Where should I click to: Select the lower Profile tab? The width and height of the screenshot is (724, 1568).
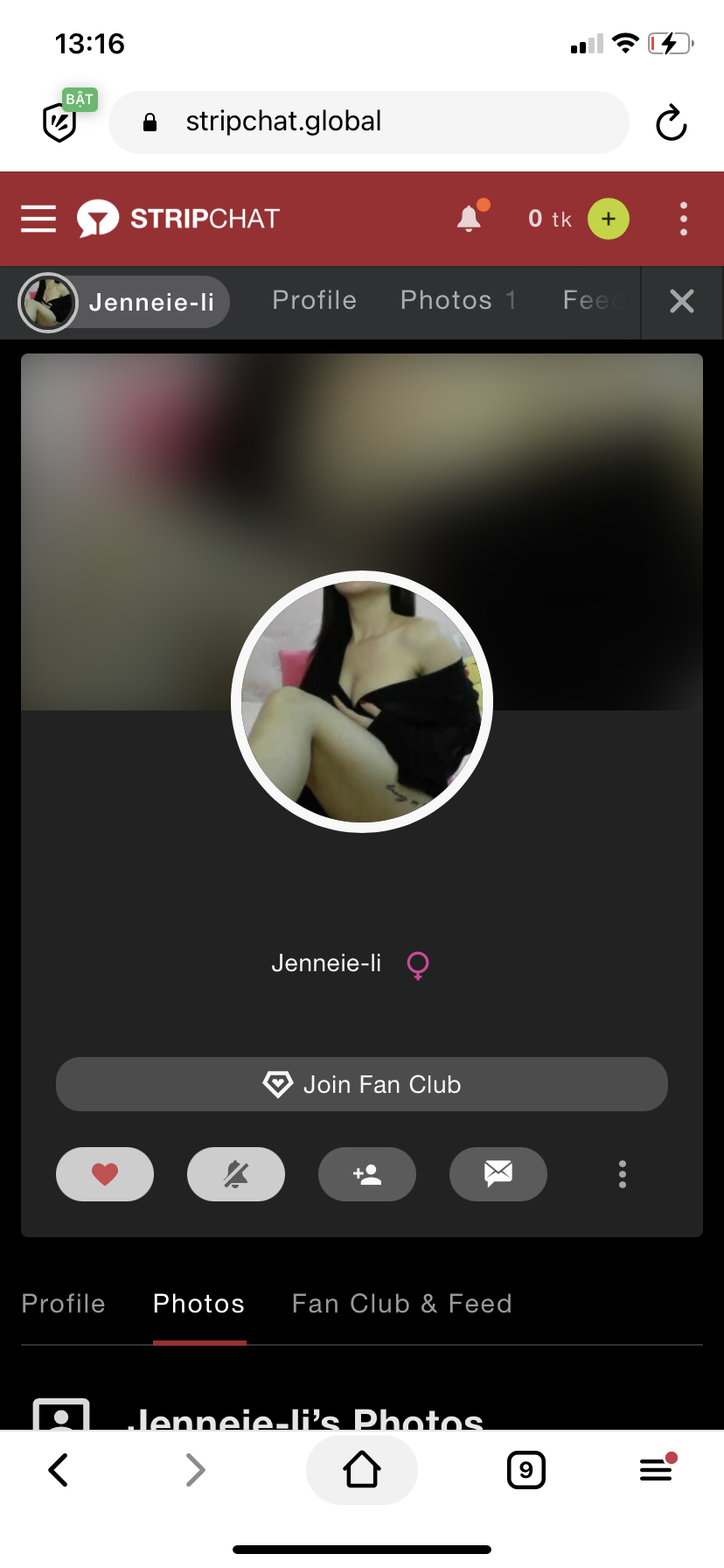click(x=64, y=1304)
